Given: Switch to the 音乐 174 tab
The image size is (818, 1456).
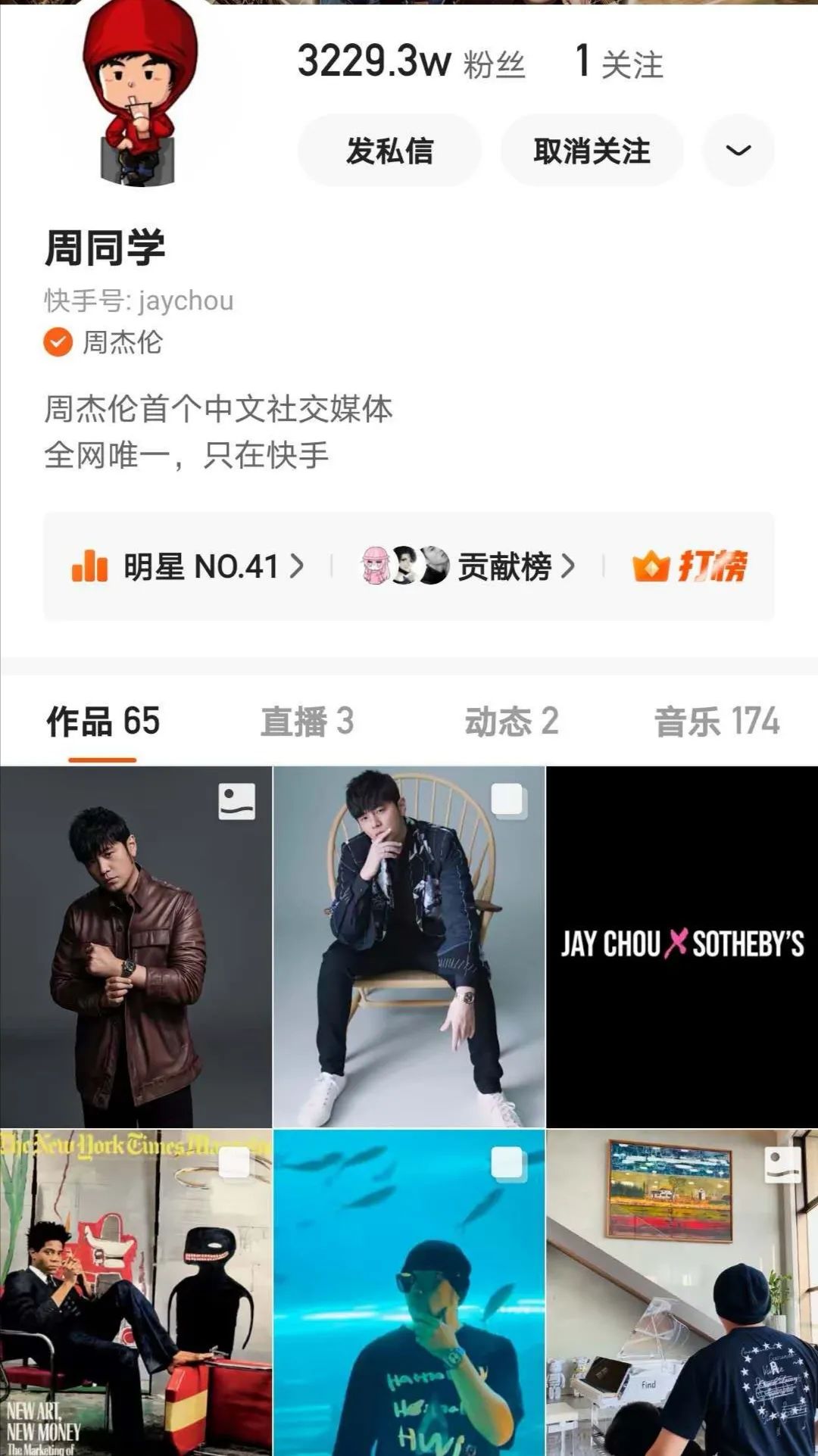Looking at the screenshot, I should tap(717, 721).
